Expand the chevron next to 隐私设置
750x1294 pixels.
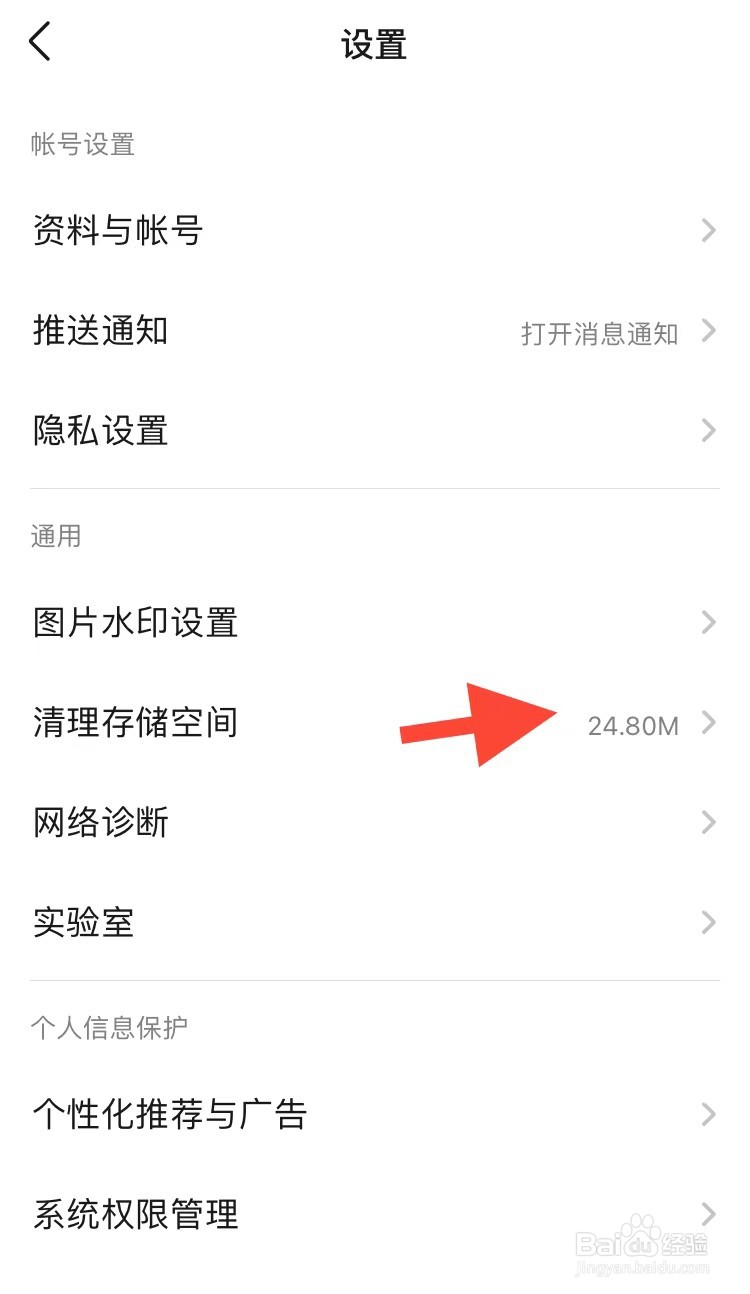pos(710,431)
